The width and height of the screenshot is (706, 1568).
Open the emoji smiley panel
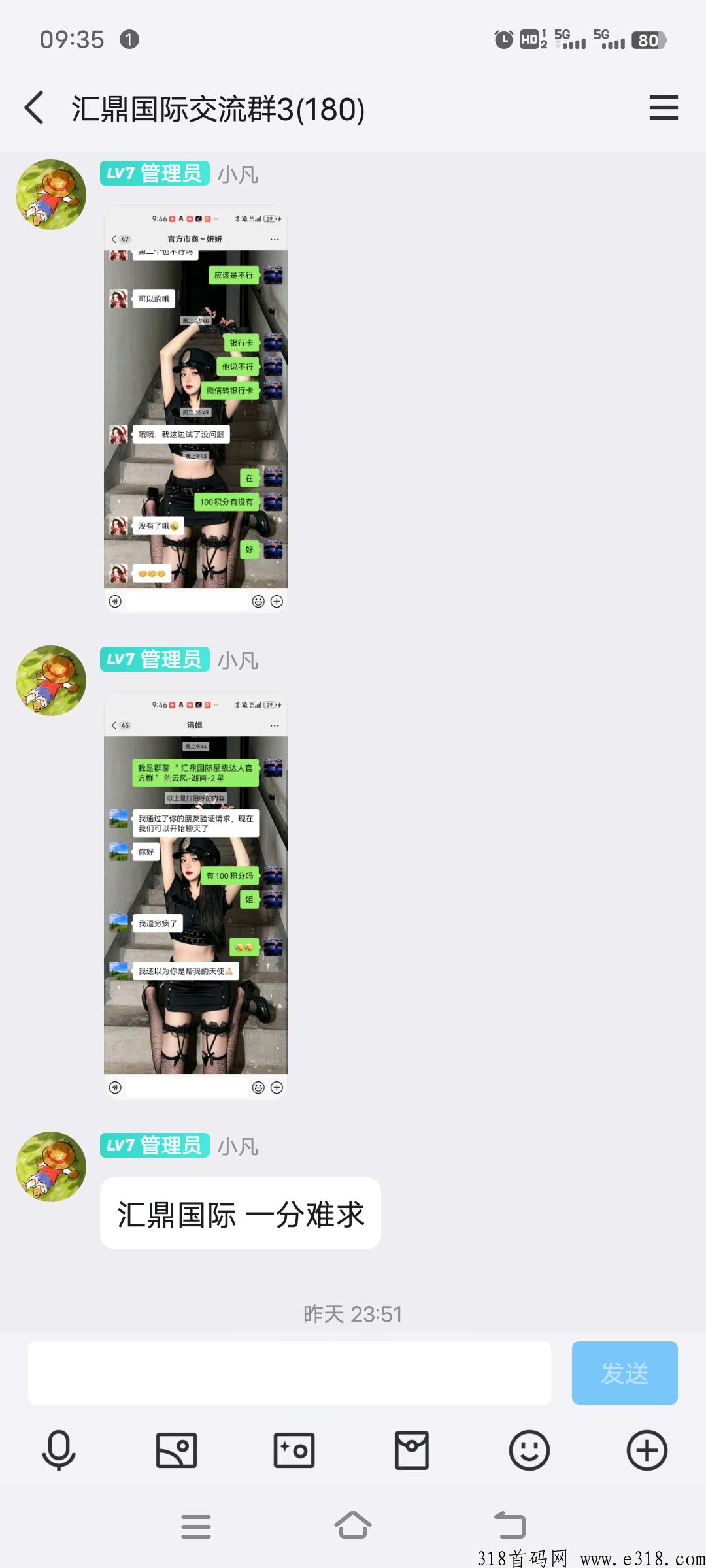click(x=529, y=1450)
